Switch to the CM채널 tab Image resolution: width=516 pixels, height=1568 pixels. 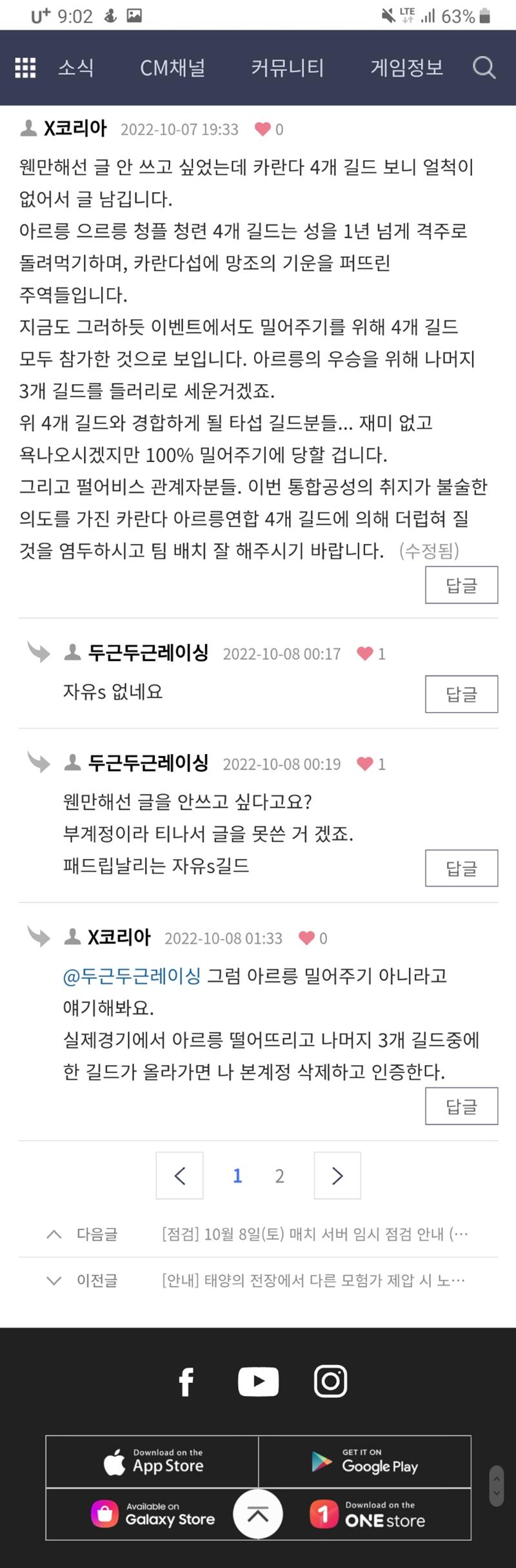pos(172,68)
